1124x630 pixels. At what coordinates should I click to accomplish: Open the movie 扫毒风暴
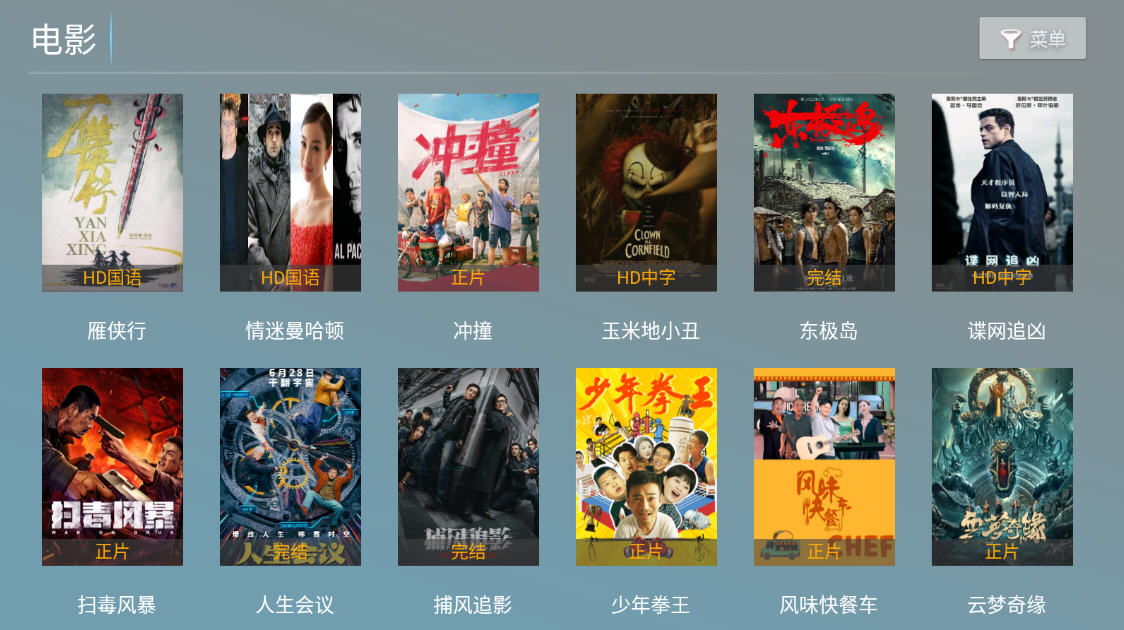pyautogui.click(x=112, y=467)
